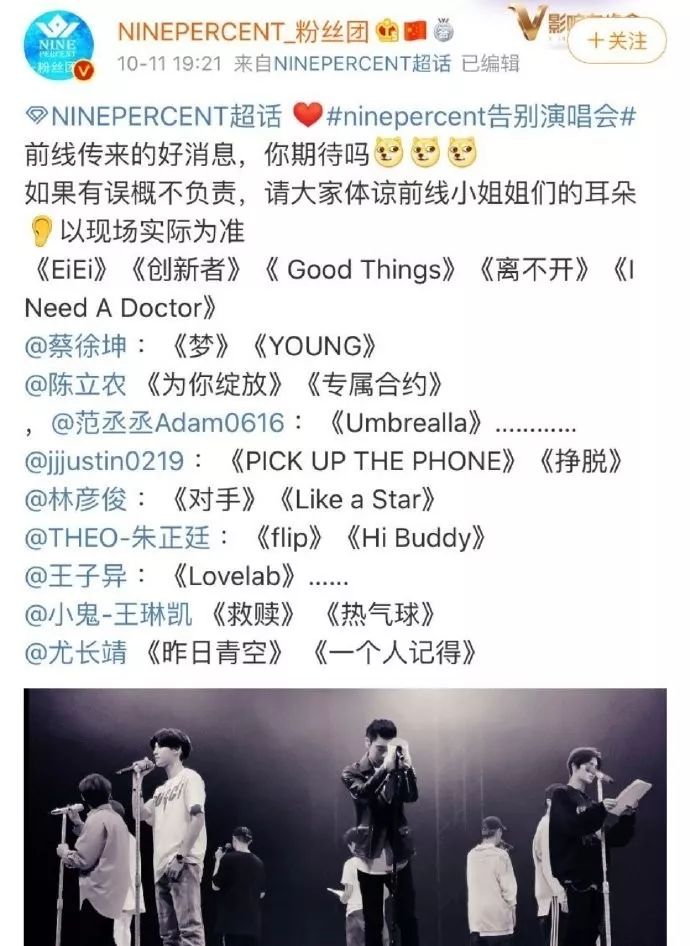Open the @王子异 mention
This screenshot has width=690, height=946.
pyautogui.click(x=78, y=576)
